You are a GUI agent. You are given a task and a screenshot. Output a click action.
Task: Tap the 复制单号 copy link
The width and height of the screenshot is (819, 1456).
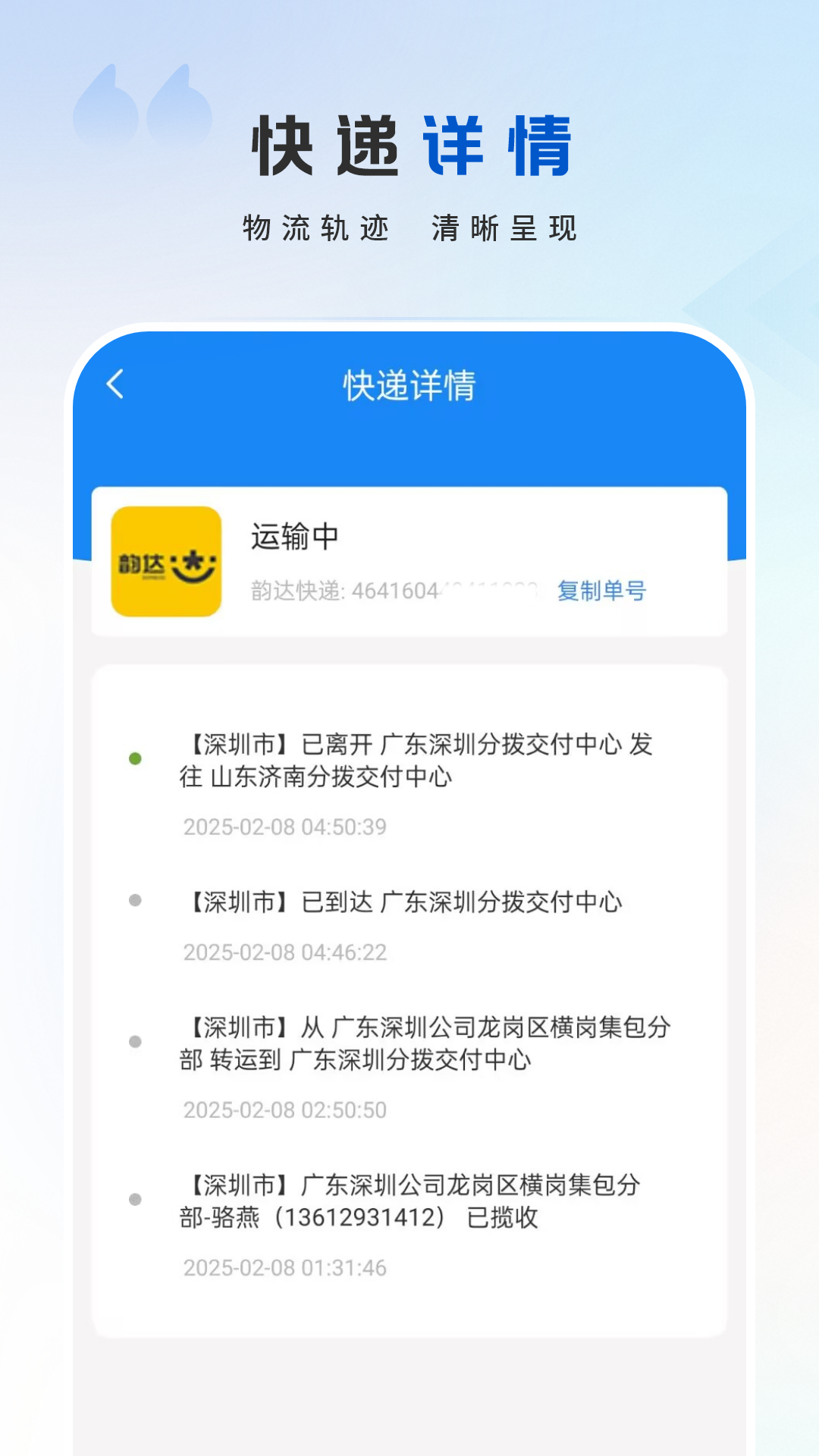tap(601, 591)
